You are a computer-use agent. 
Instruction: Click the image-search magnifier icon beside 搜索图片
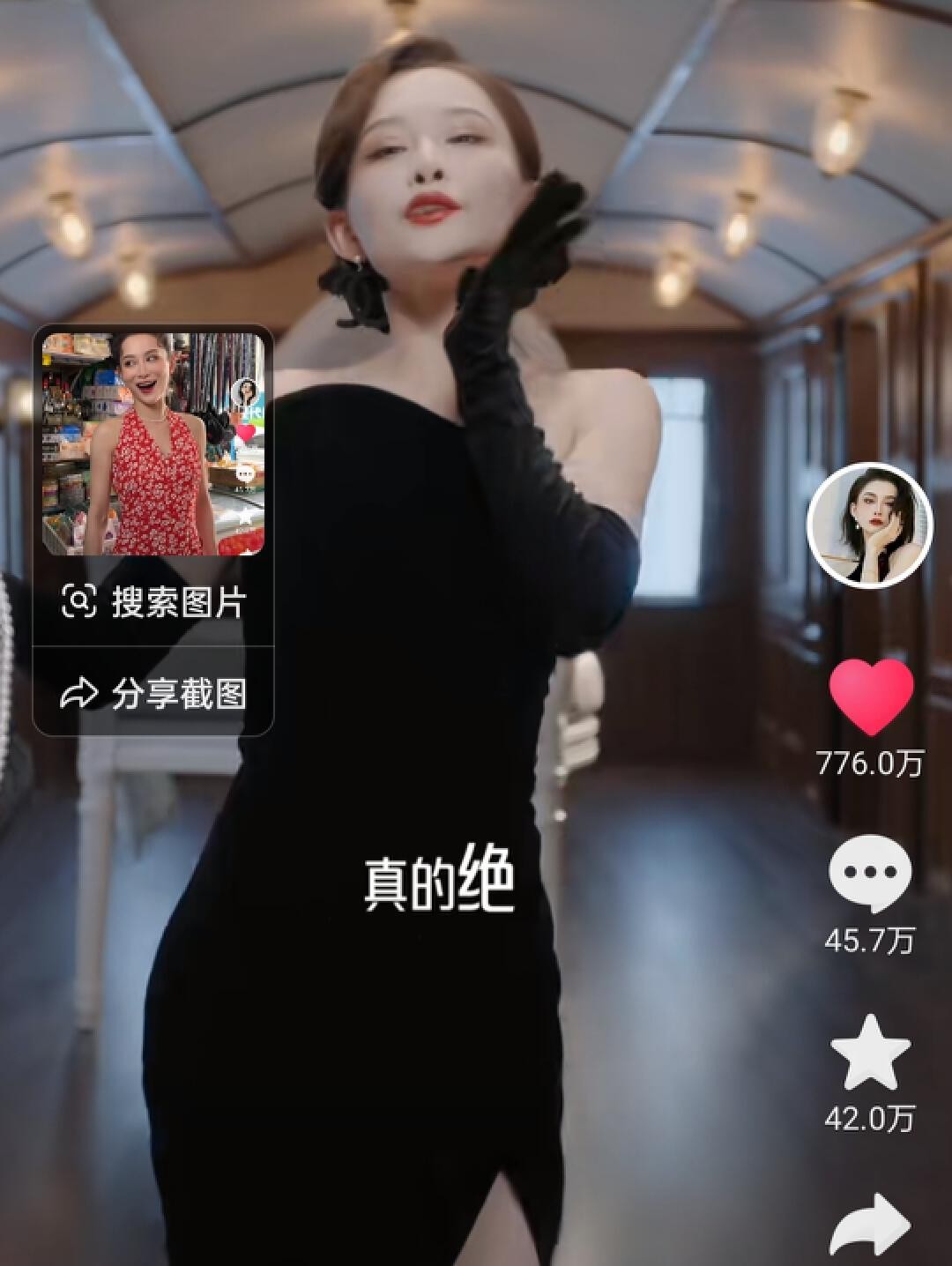tap(79, 602)
